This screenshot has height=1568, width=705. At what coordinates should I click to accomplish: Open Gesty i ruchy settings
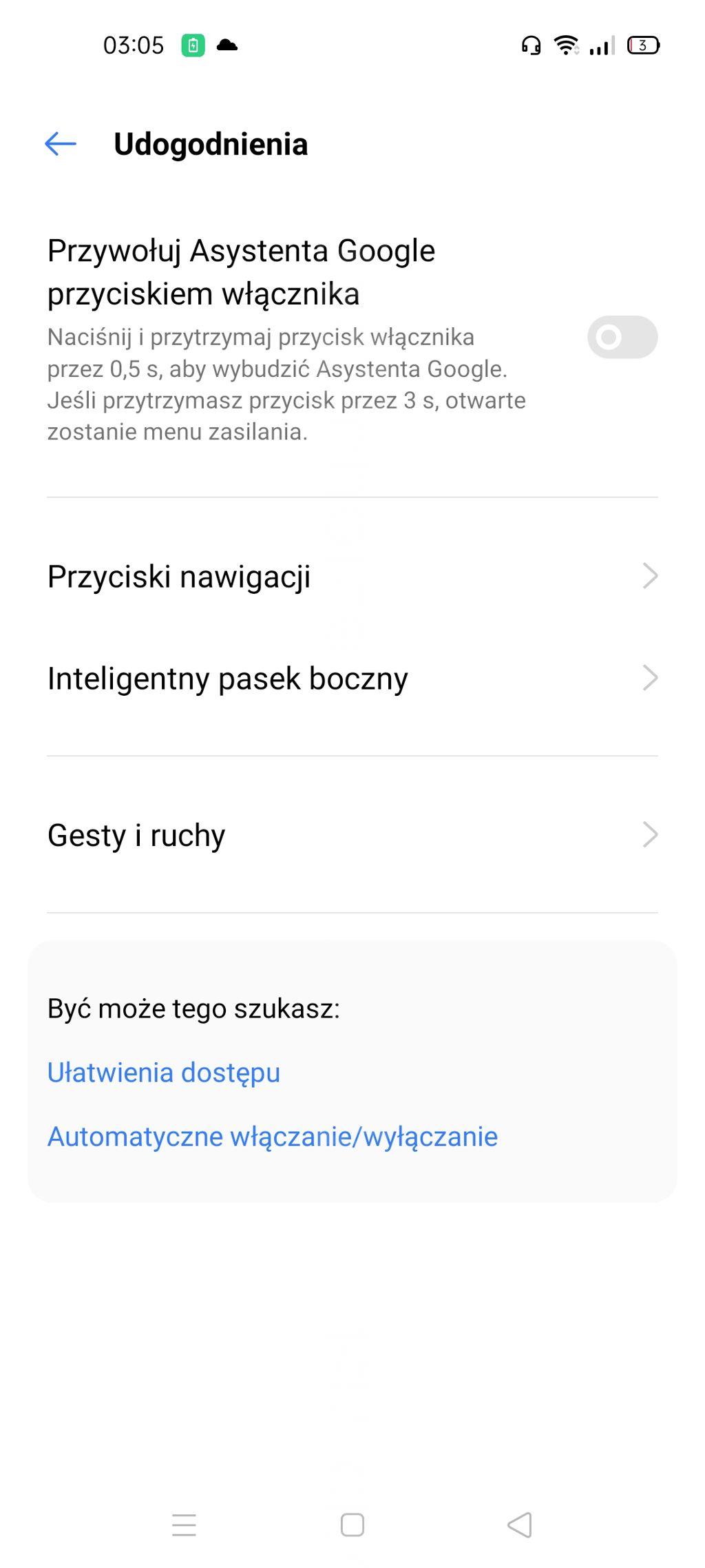[x=352, y=834]
